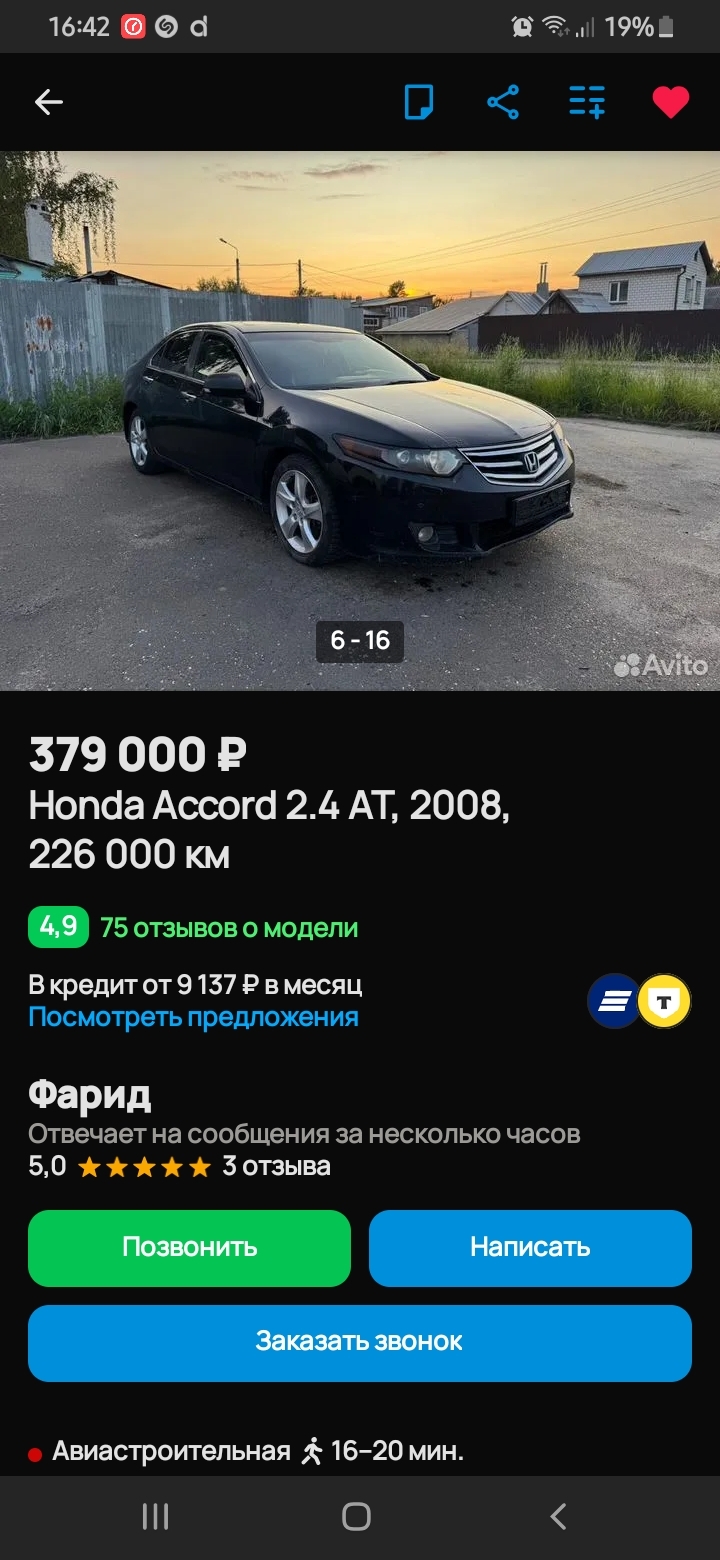Call the seller with Позвонить
Image resolution: width=720 pixels, height=1560 pixels.
click(189, 1247)
